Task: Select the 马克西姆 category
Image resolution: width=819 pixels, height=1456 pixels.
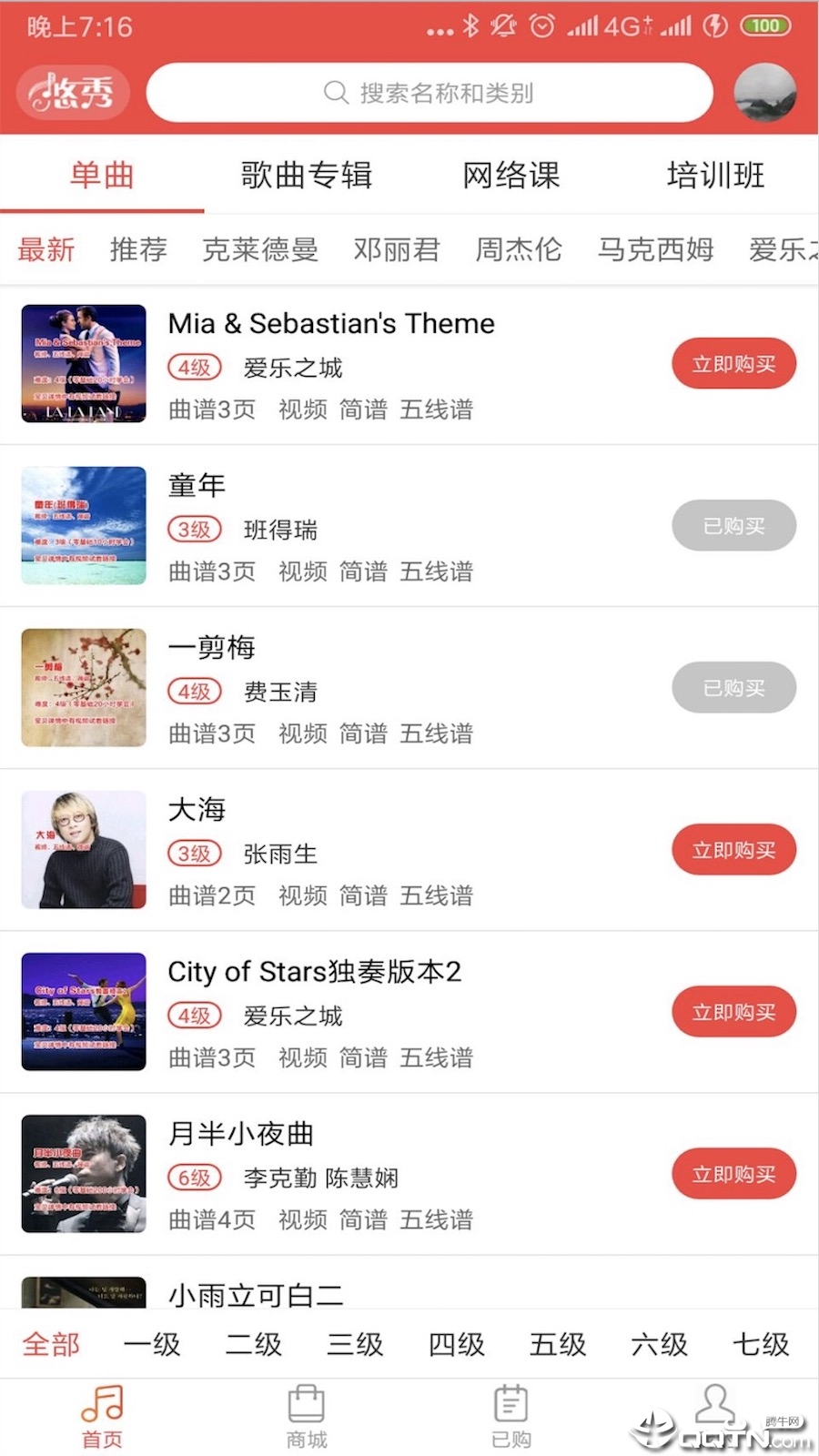Action: (x=654, y=249)
